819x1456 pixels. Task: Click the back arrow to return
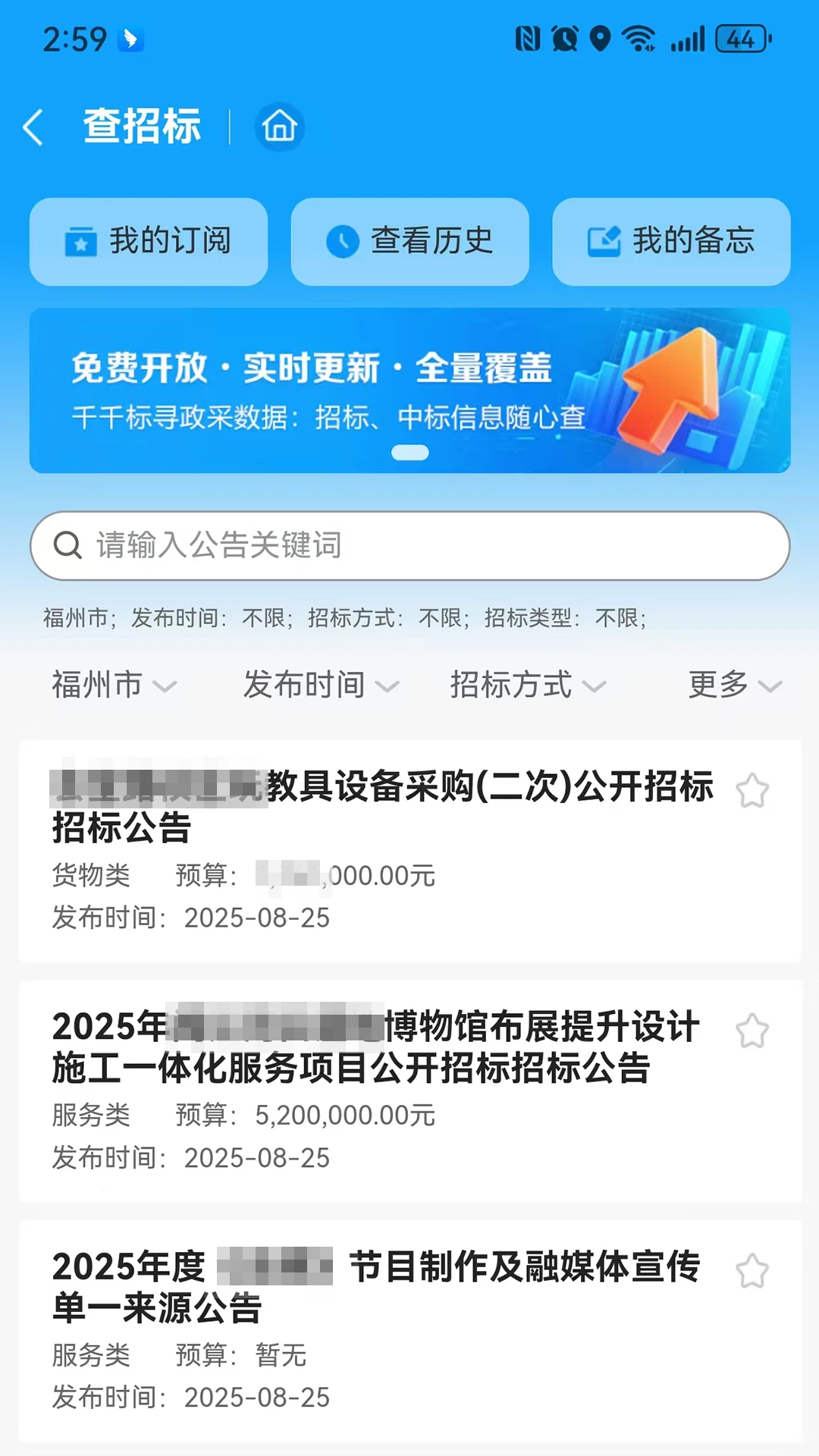point(33,126)
